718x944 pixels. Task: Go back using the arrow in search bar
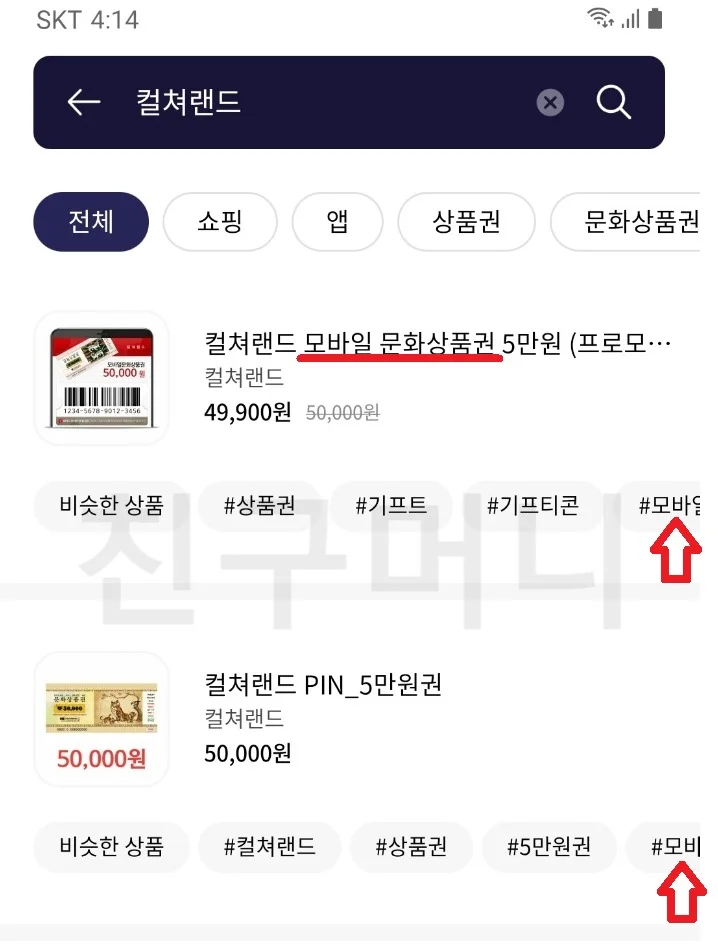84,102
